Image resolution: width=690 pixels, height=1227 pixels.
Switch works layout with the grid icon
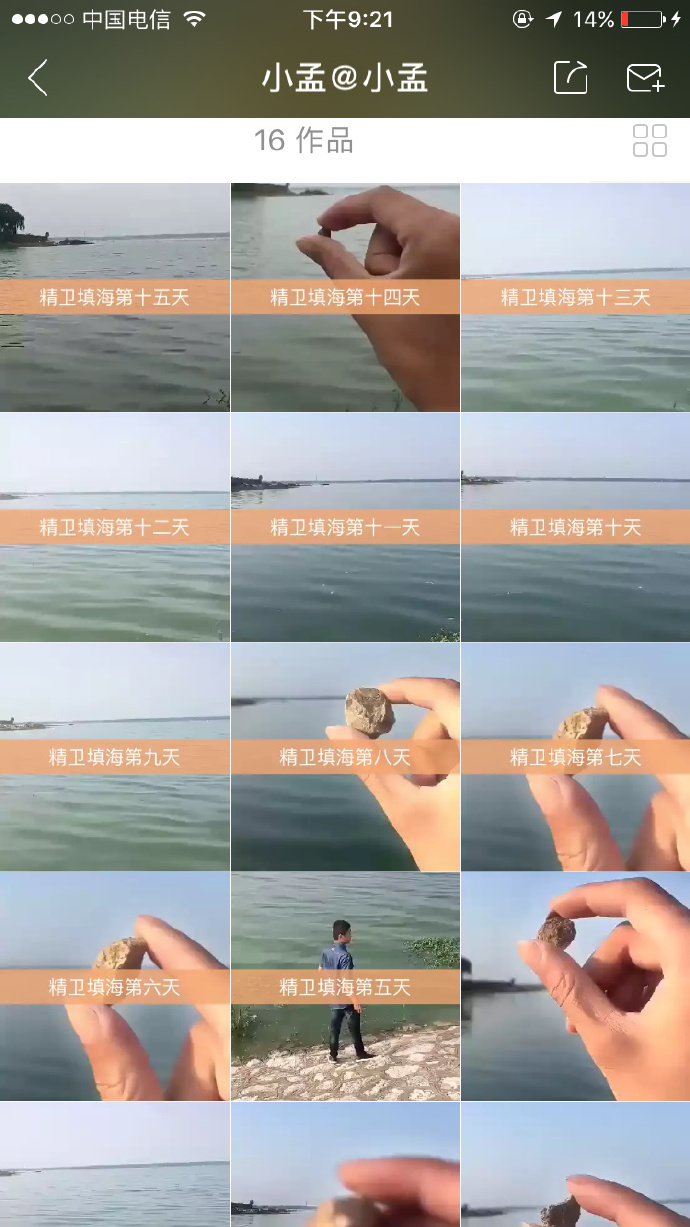649,141
